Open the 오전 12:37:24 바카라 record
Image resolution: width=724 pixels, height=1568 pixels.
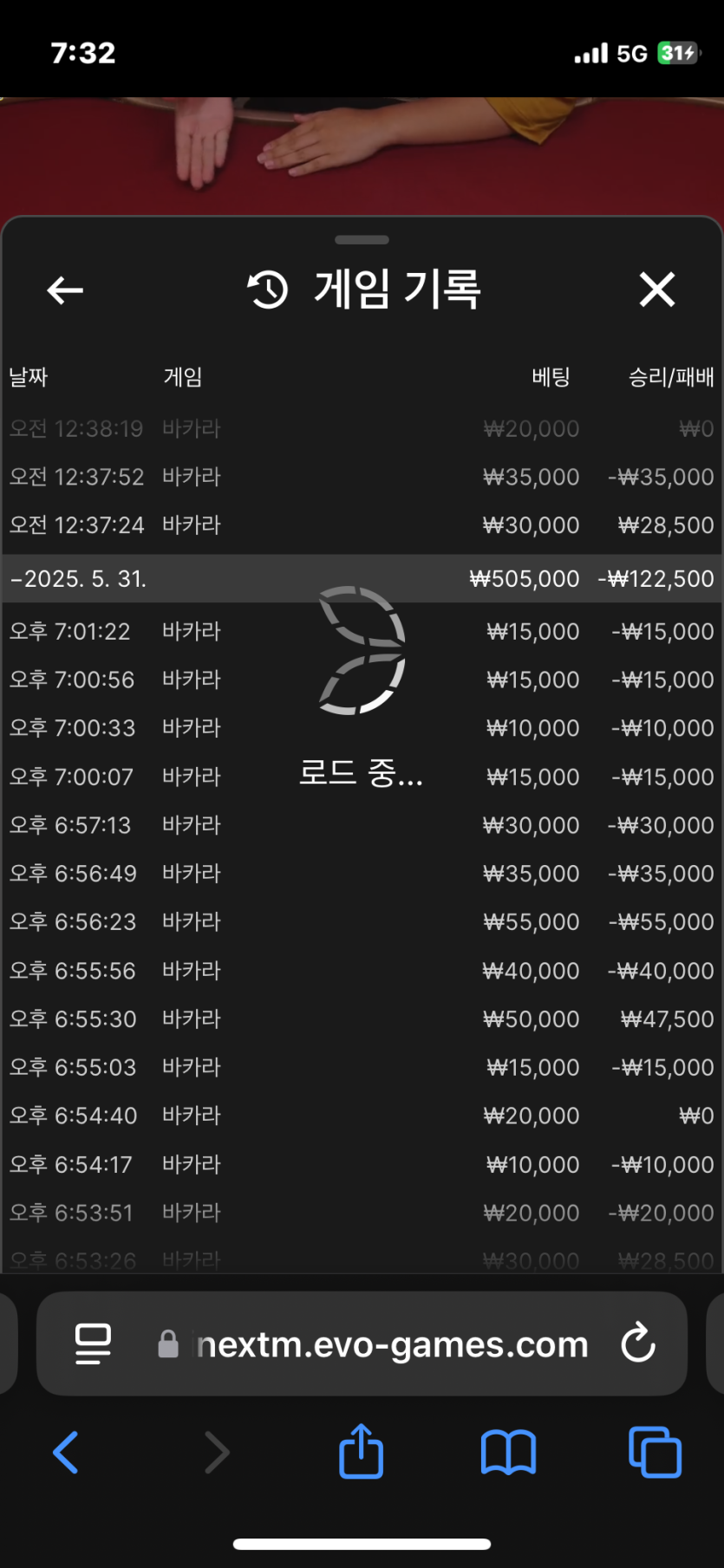point(362,525)
